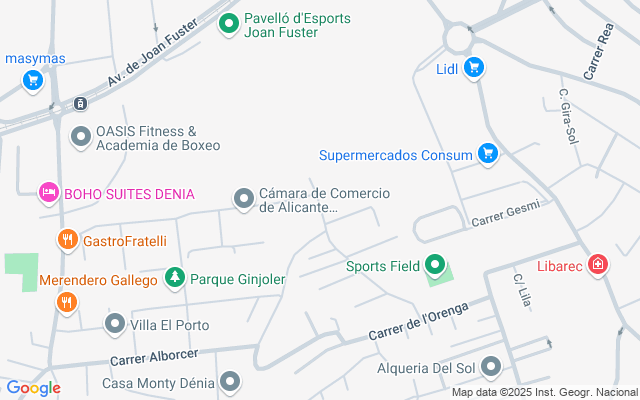Open the GastroFratelli restaurant pin
Image resolution: width=640 pixels, height=400 pixels.
pos(67,240)
